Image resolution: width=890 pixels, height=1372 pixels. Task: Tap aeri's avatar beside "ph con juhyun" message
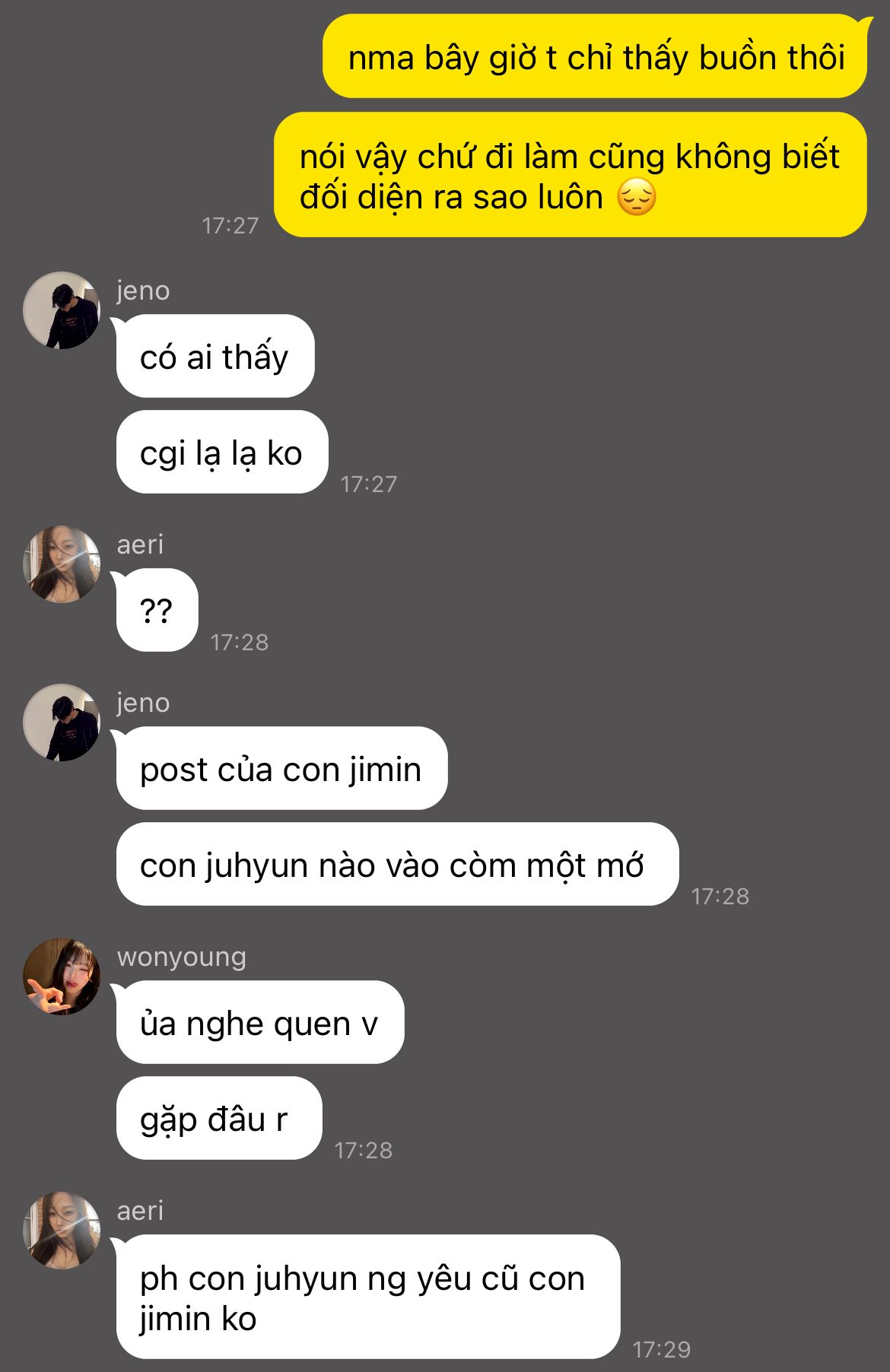(62, 1231)
